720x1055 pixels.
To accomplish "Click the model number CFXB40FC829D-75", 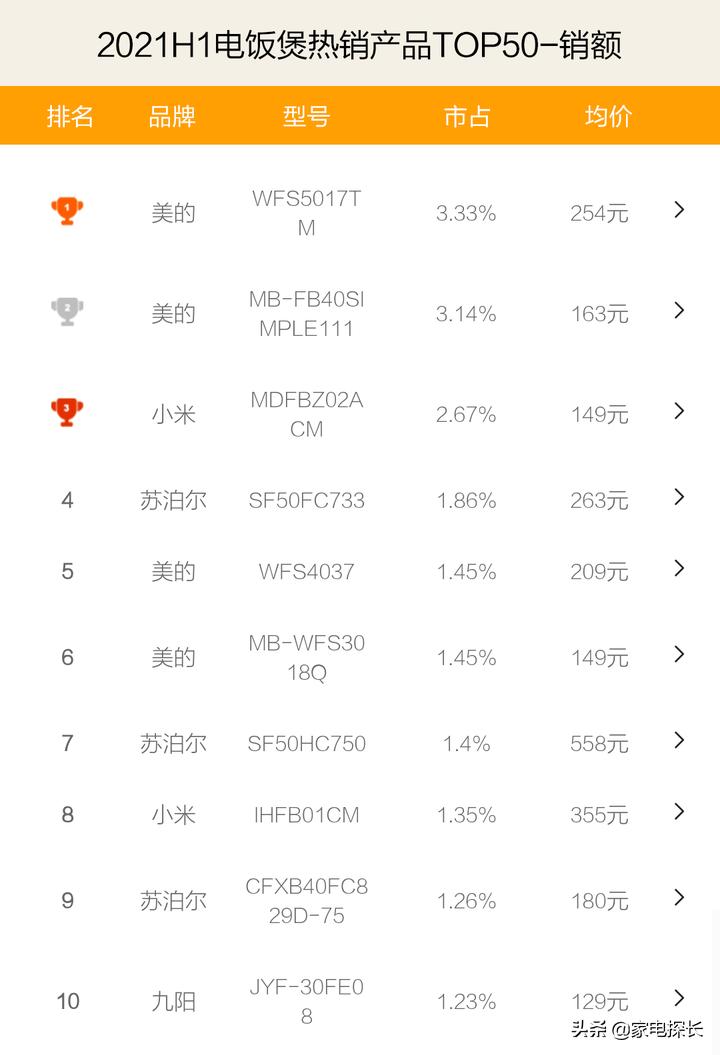I will coord(306,900).
